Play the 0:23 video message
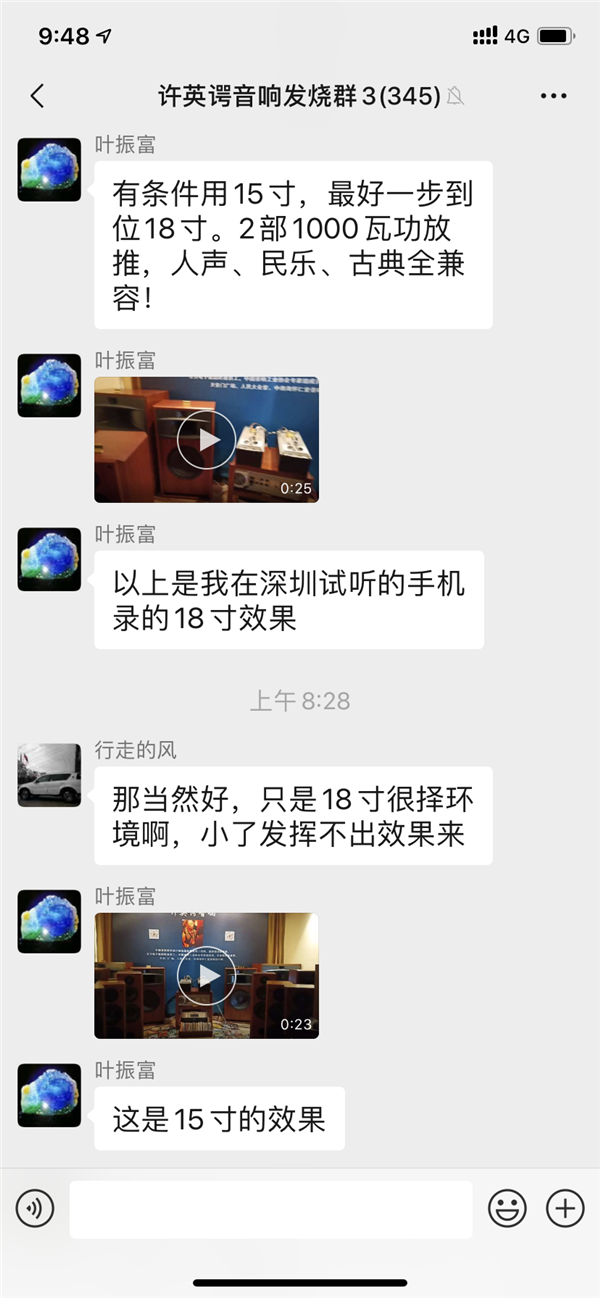Viewport: 600px width, 1298px height. click(x=206, y=975)
